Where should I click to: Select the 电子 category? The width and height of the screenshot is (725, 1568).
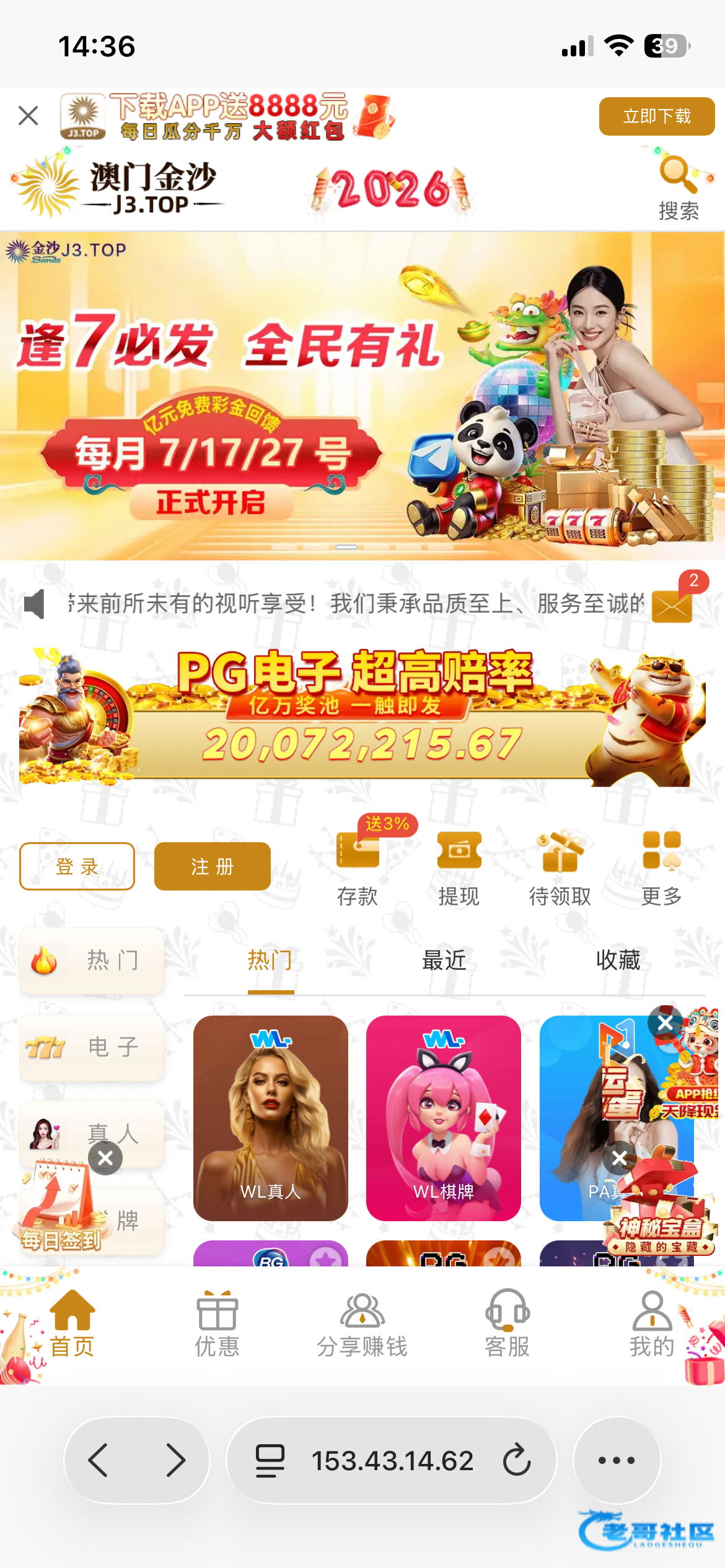click(92, 1047)
